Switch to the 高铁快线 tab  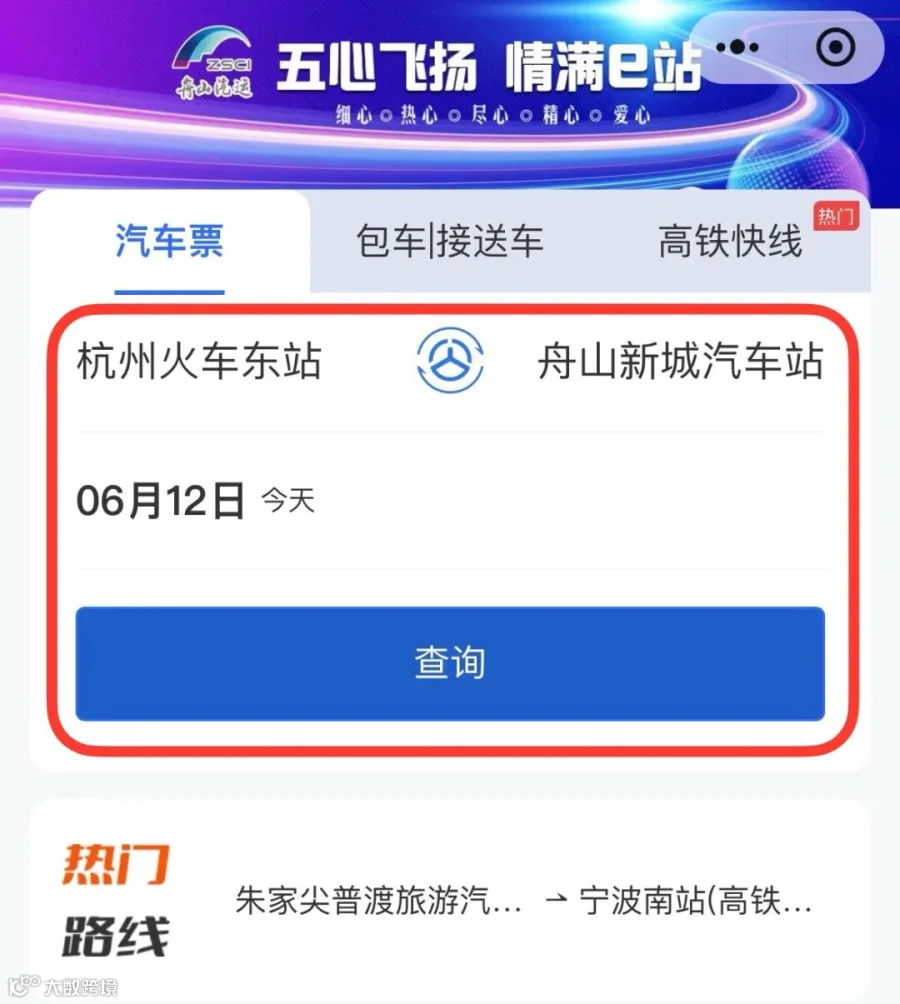[730, 241]
